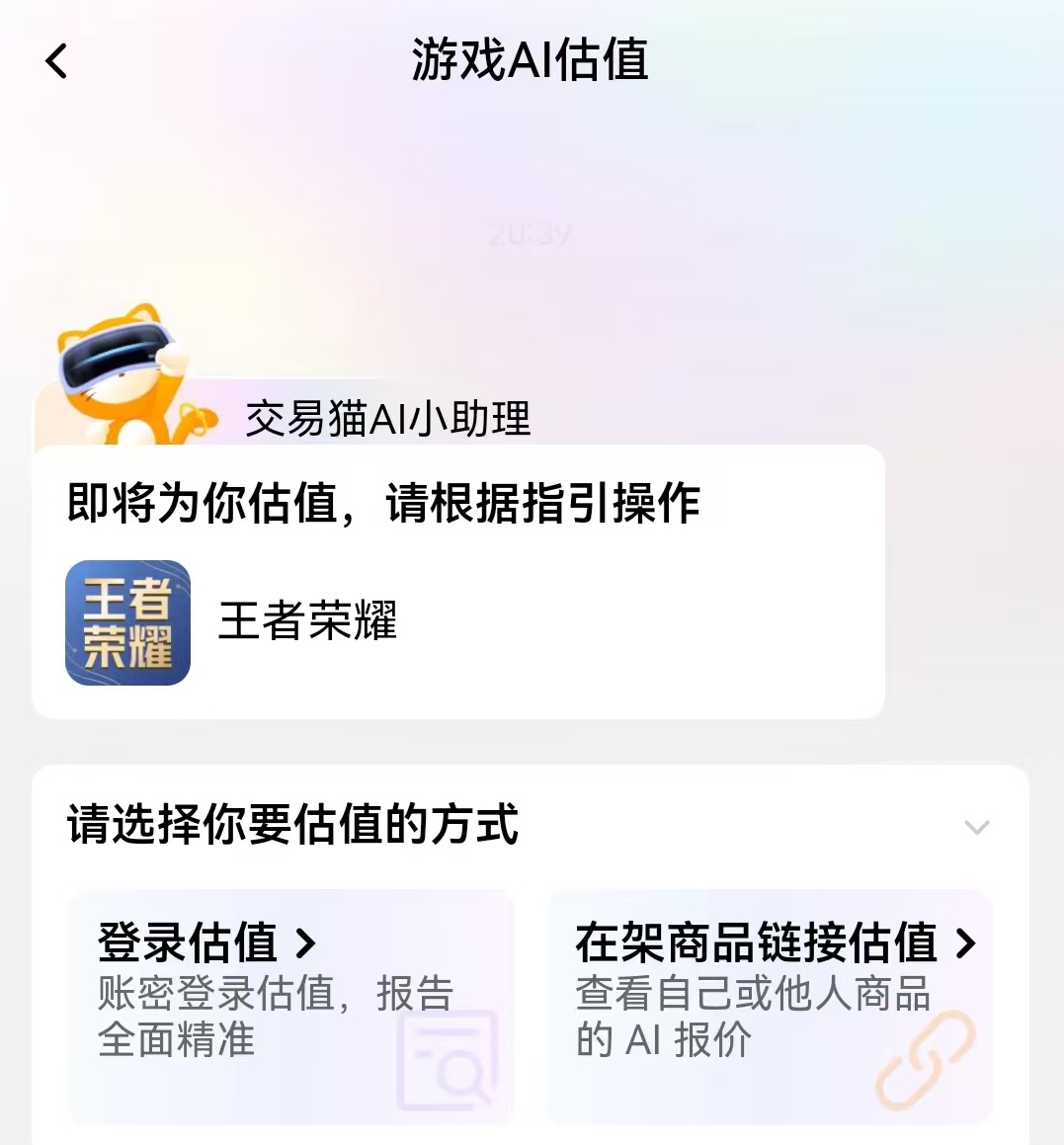The image size is (1064, 1145).
Task: Go back from the 游戏AI估值 screen
Action: [57, 61]
